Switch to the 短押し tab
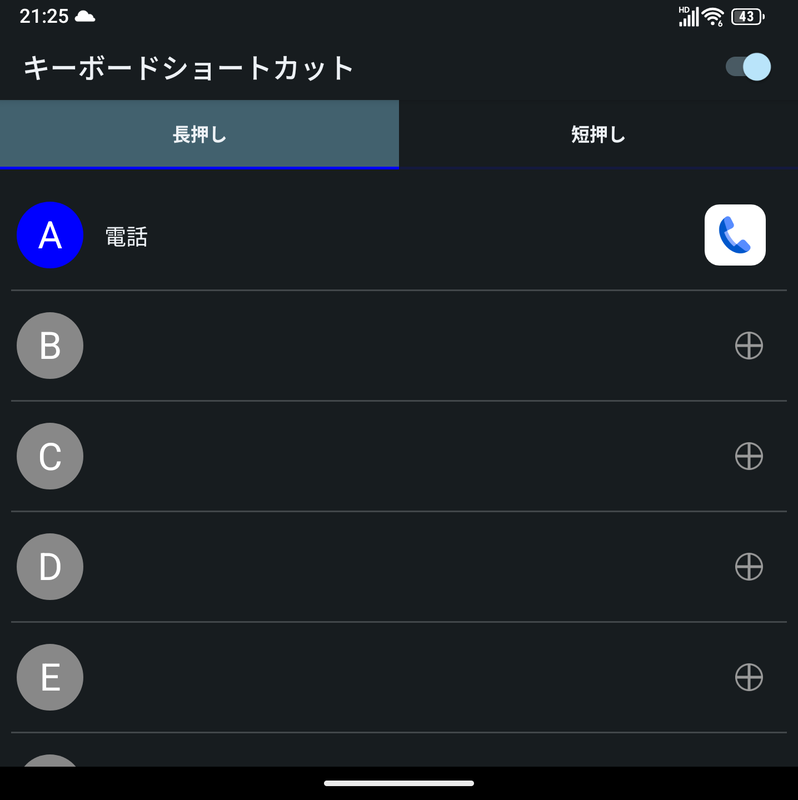798x800 pixels. coord(597,134)
